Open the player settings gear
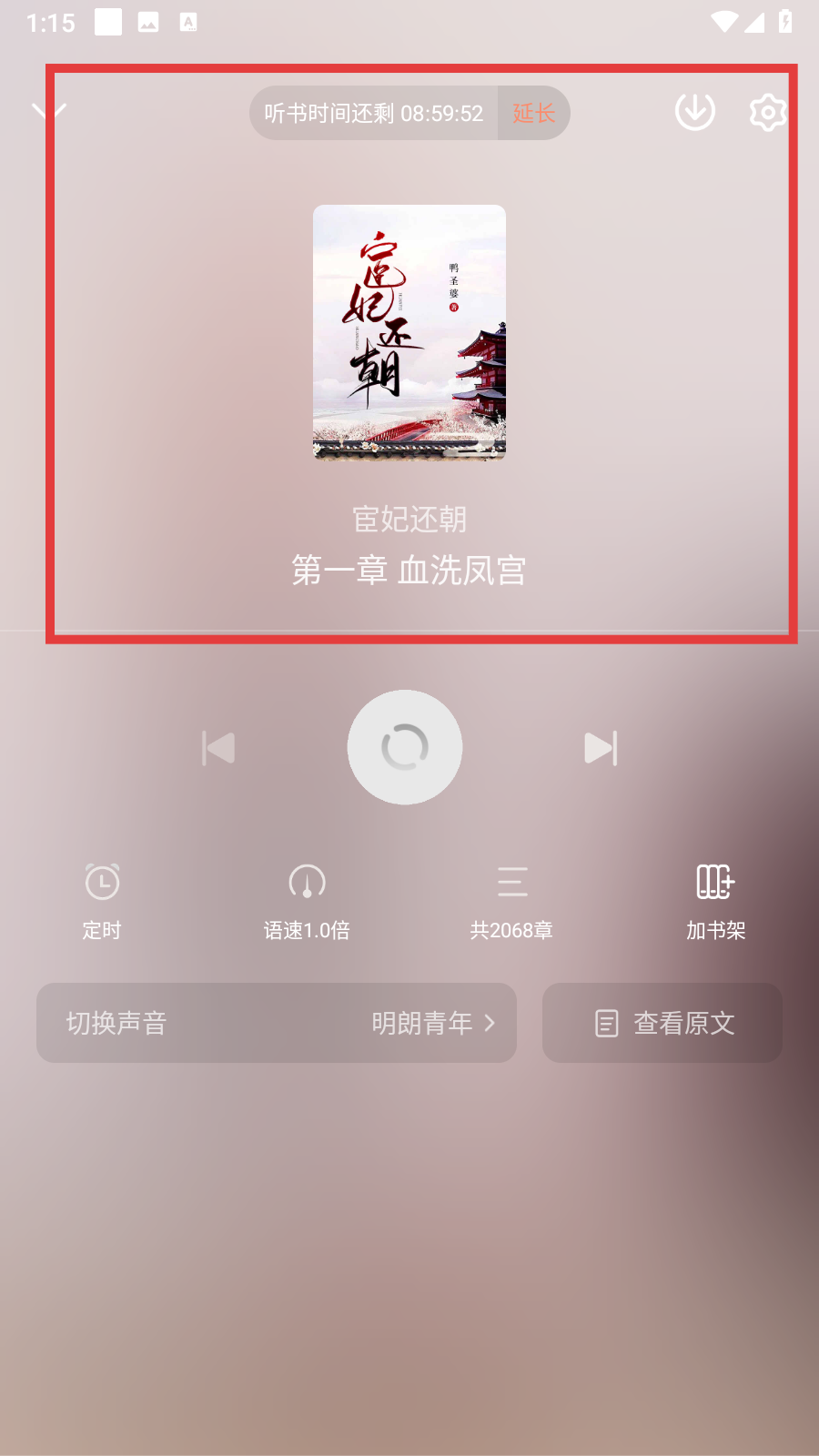Screen dimensions: 819x1456 [767, 112]
